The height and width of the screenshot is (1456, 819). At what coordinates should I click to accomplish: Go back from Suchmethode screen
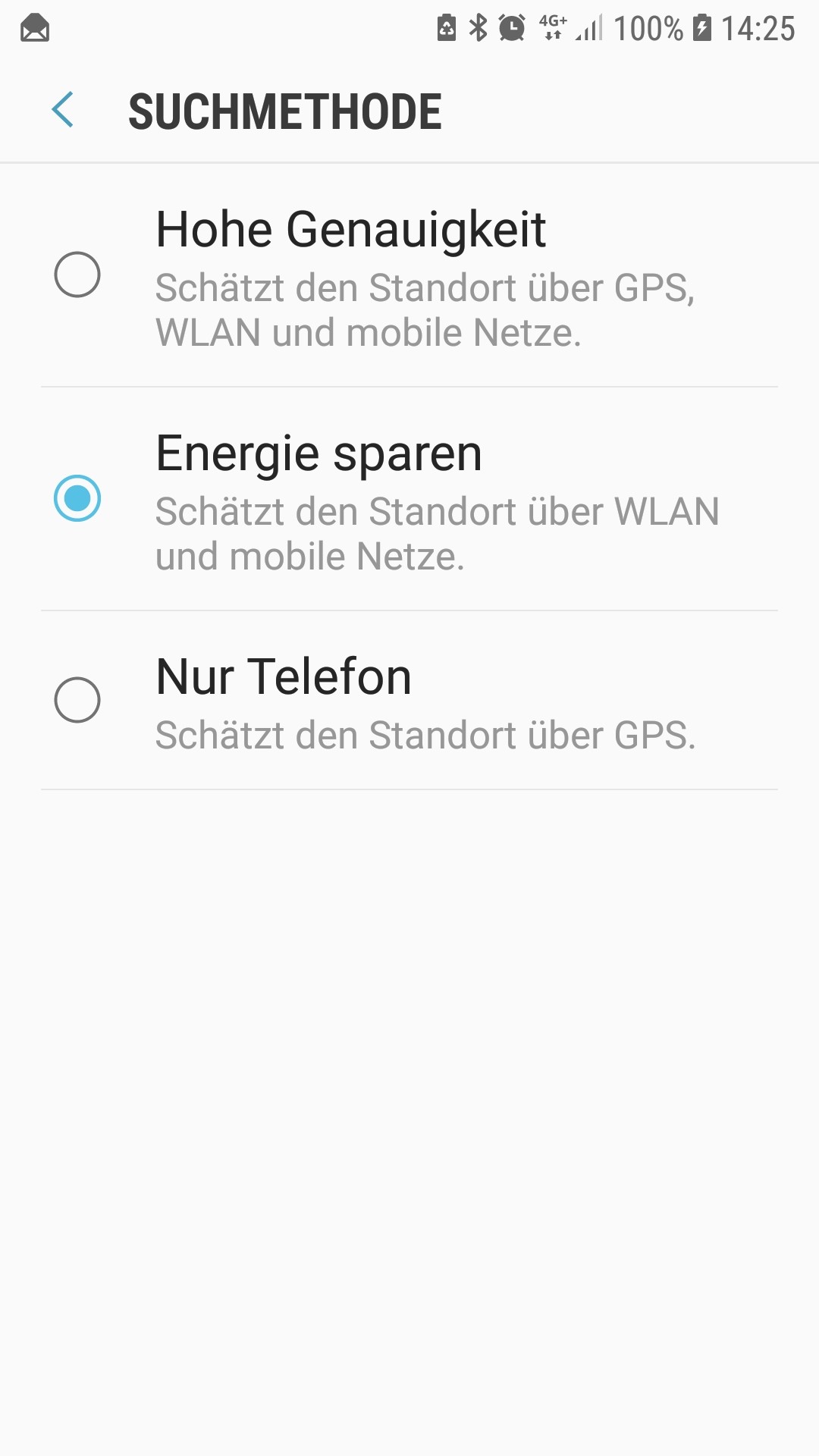coord(63,111)
